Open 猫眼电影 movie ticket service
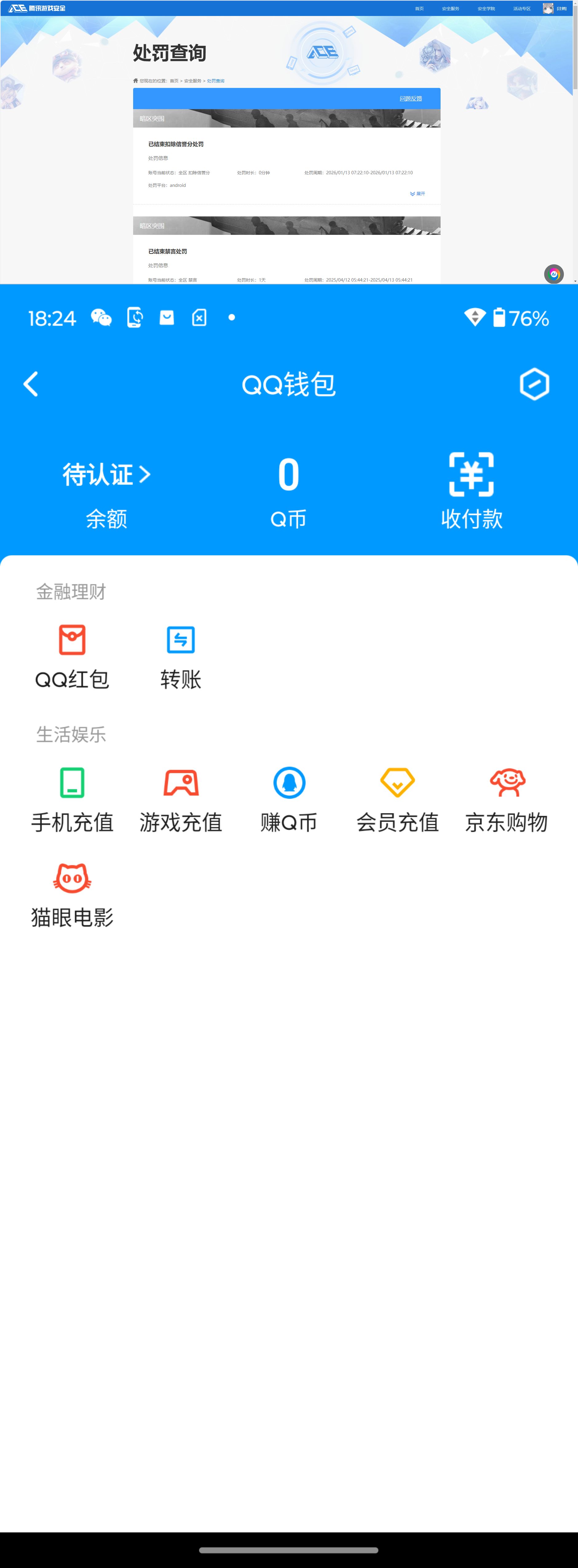The image size is (578, 1568). [x=73, y=879]
